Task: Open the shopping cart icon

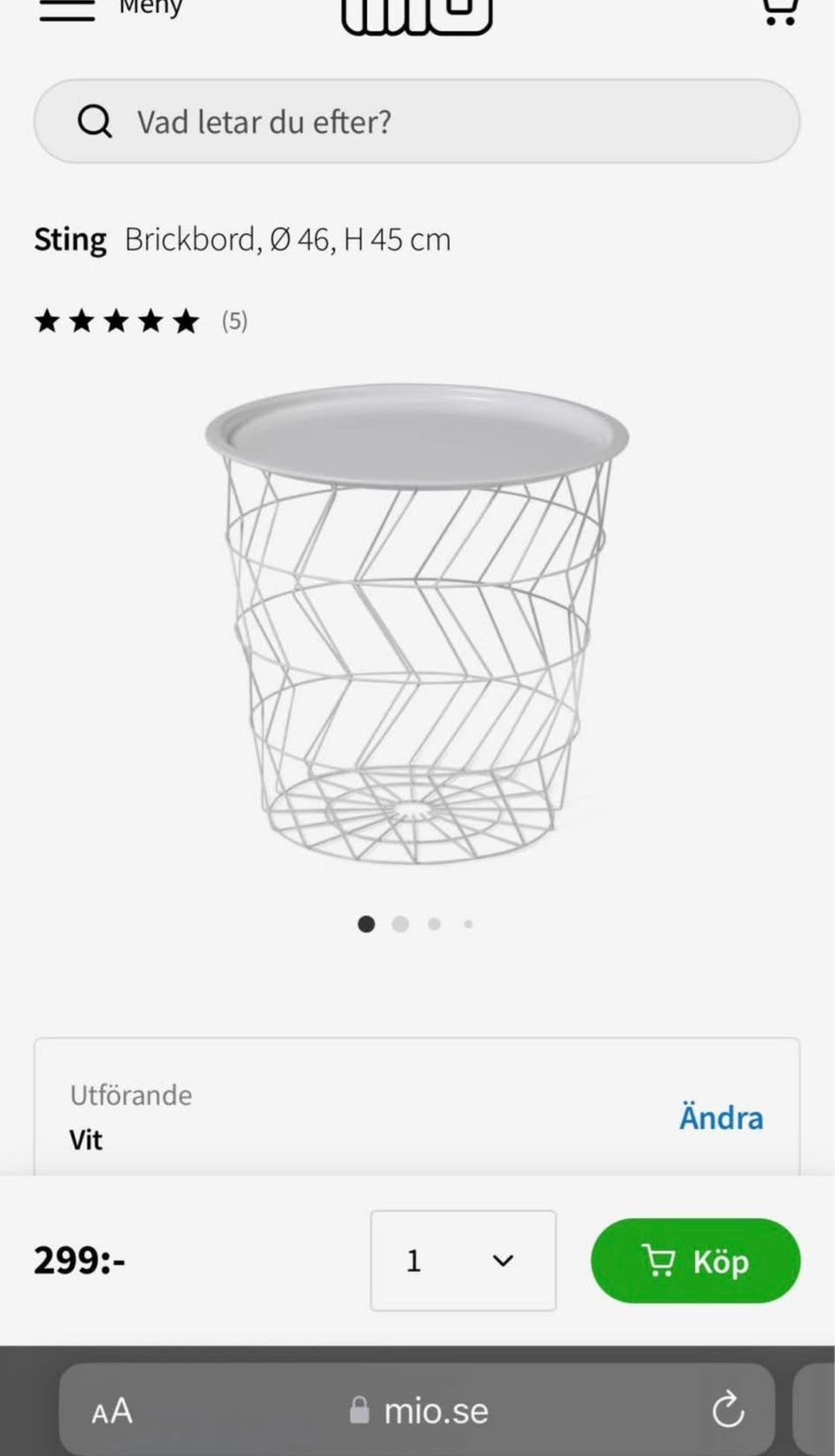Action: click(779, 12)
